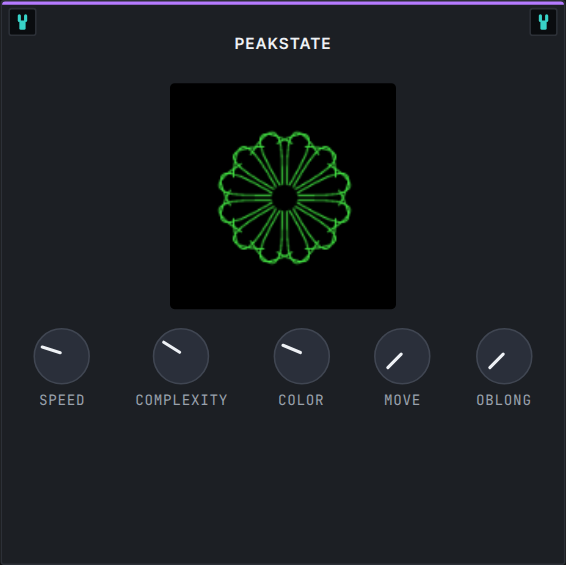This screenshot has height=565, width=566.
Task: Tap the MOVE knob
Action: (x=402, y=356)
